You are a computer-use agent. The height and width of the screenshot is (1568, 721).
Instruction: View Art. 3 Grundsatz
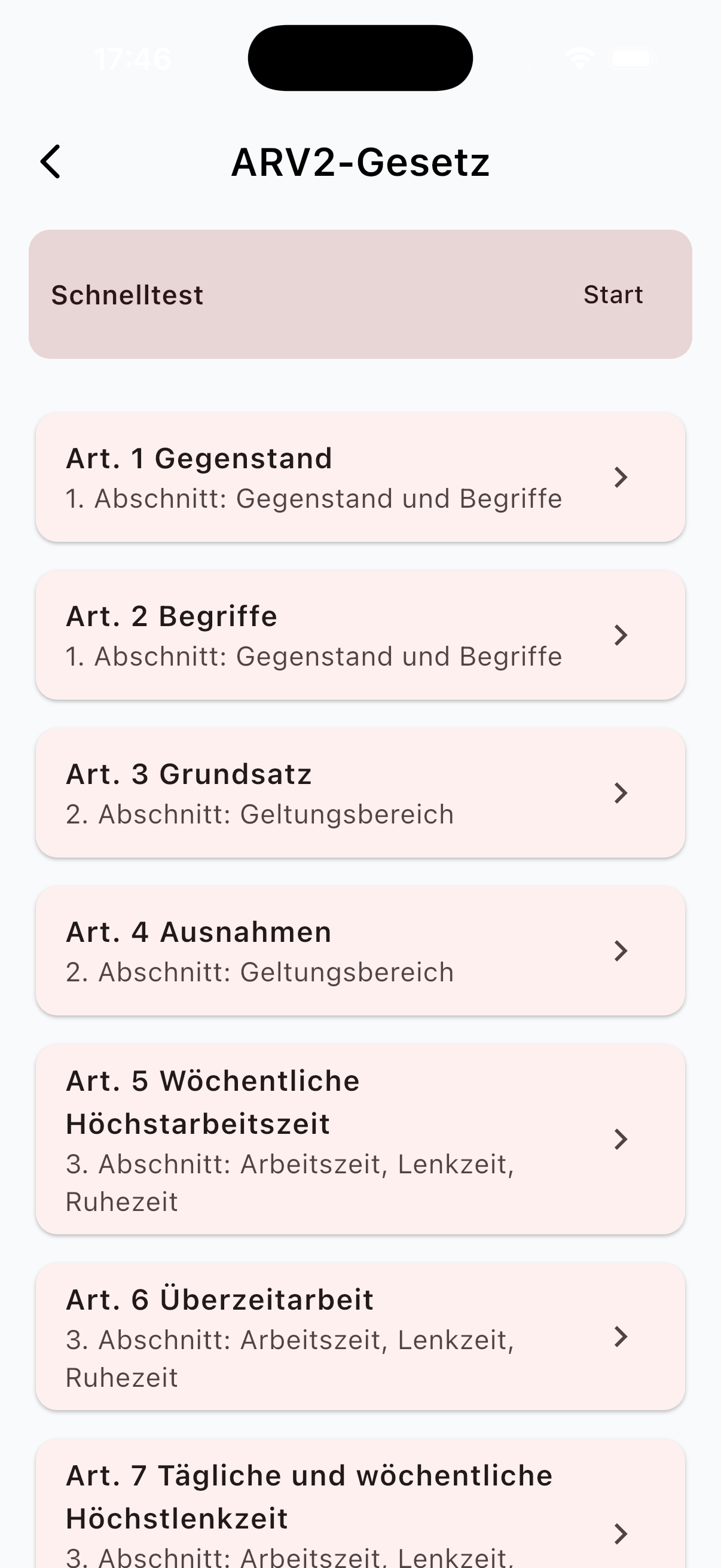[360, 792]
